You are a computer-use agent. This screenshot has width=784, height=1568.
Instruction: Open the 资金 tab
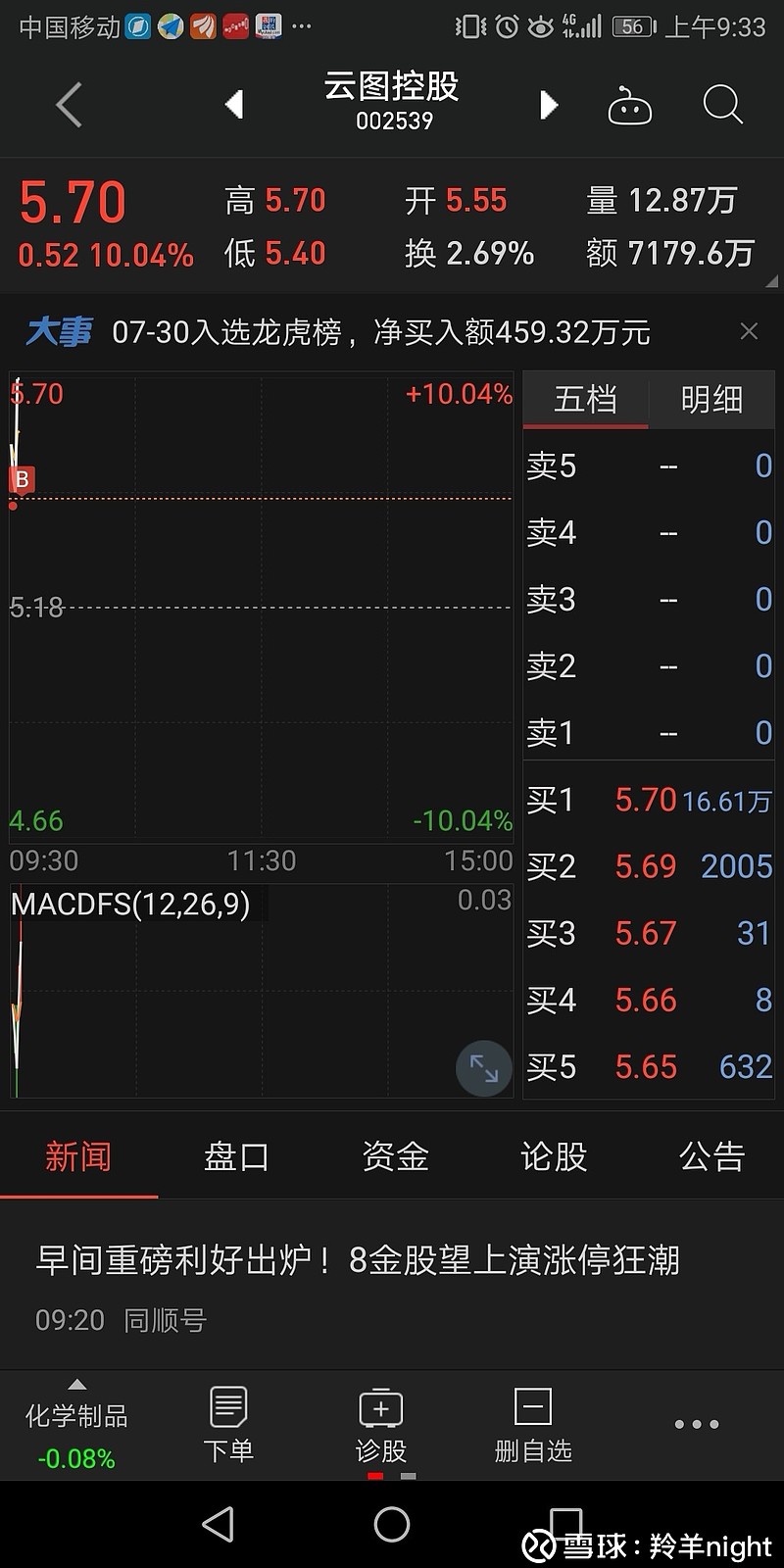[x=395, y=1156]
